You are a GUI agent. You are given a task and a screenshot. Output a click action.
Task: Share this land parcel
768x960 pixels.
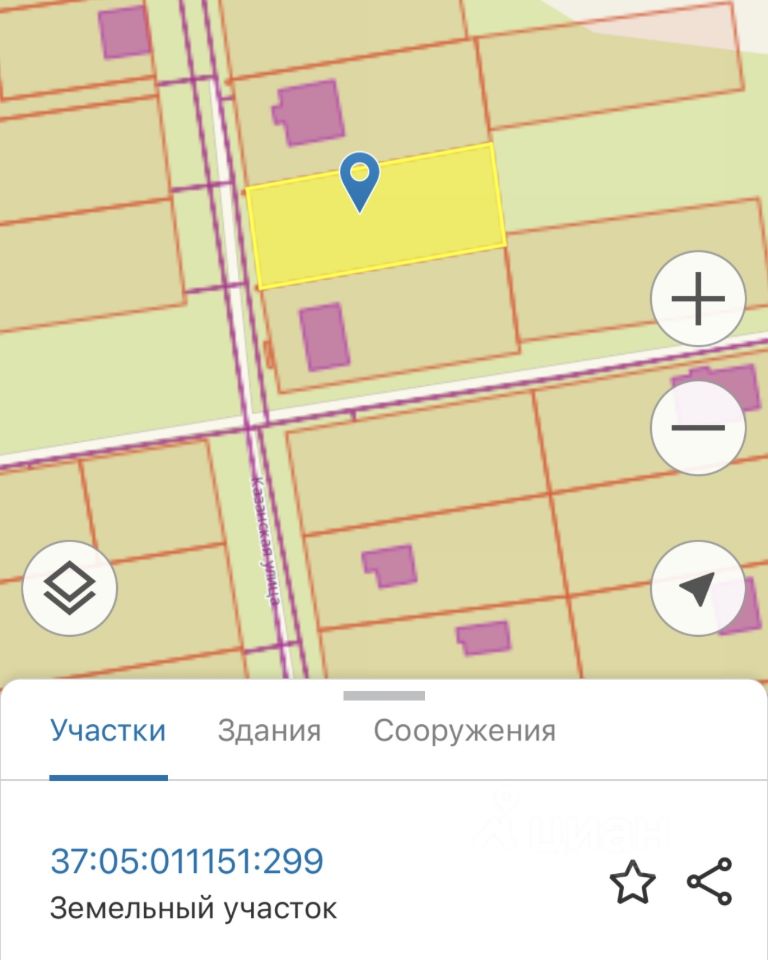pos(710,882)
